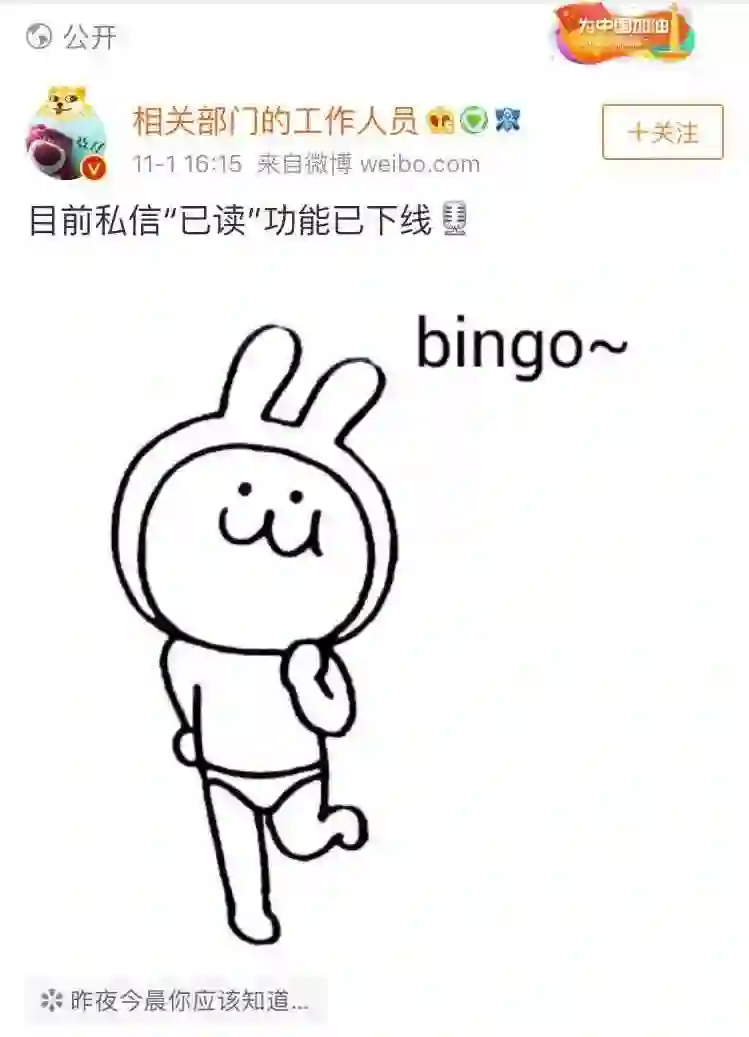Open the 昨夜今晨你应该知道 topic tag

[x=175, y=1000]
